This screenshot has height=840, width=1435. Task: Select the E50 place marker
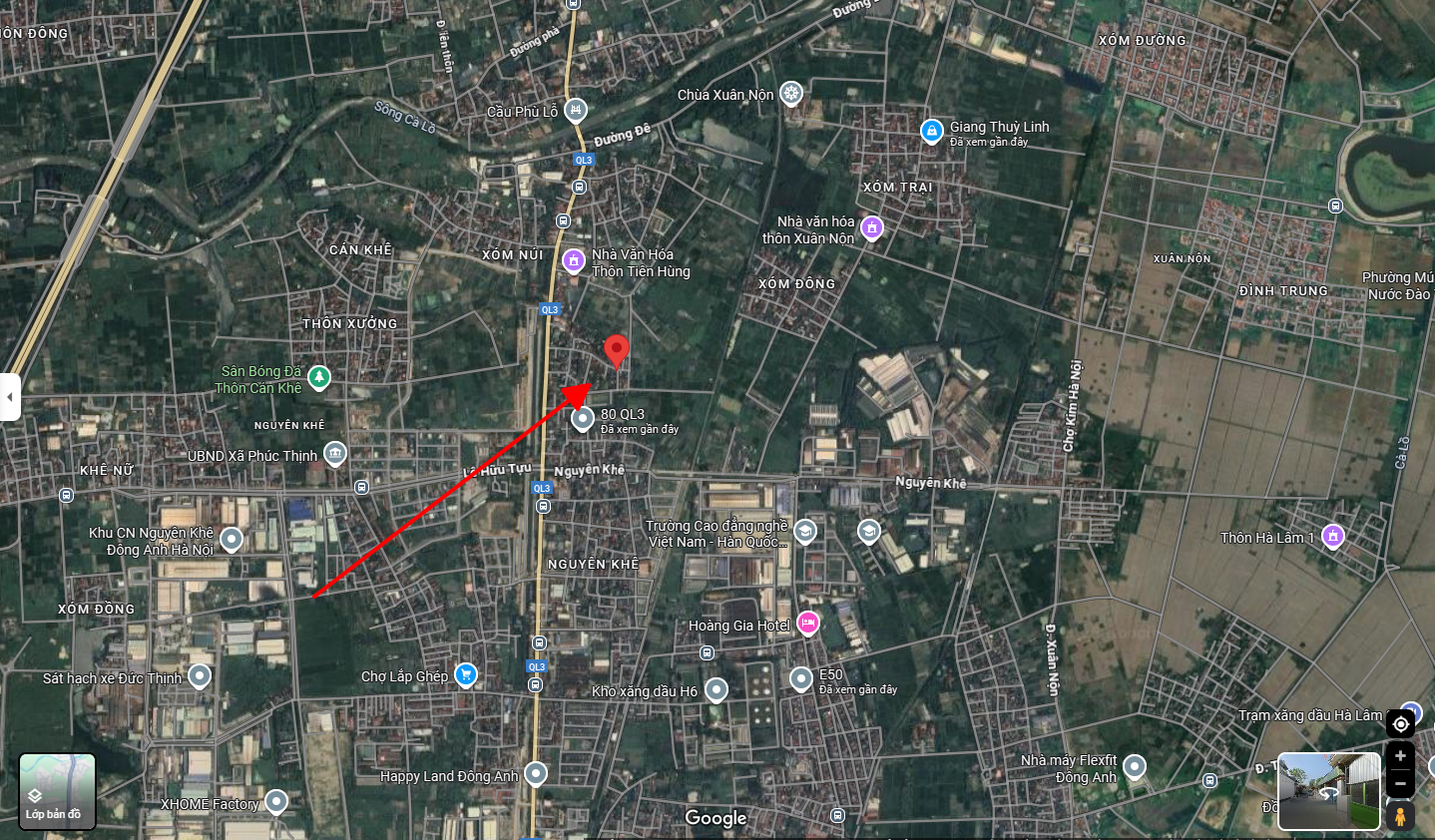click(801, 679)
